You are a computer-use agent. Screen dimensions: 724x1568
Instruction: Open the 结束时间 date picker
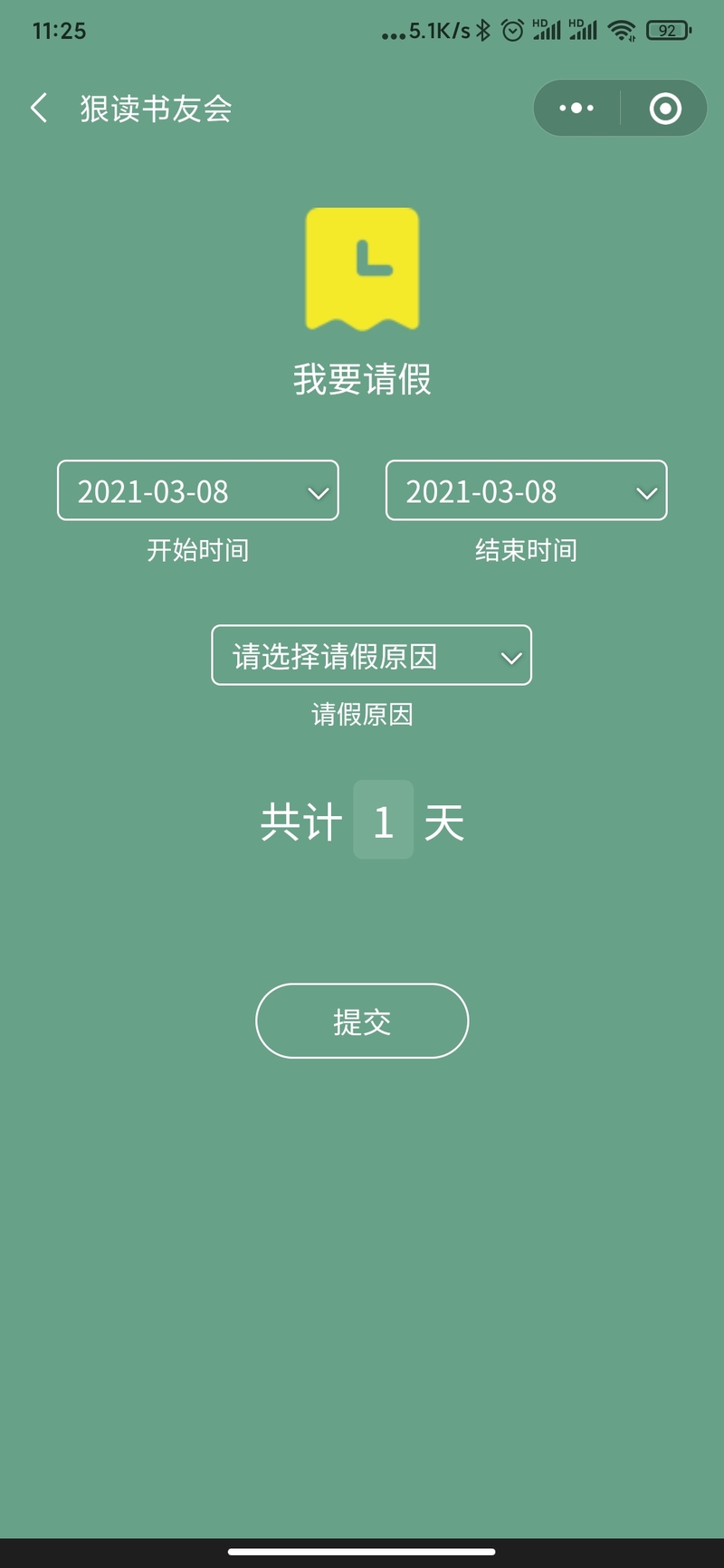[526, 491]
